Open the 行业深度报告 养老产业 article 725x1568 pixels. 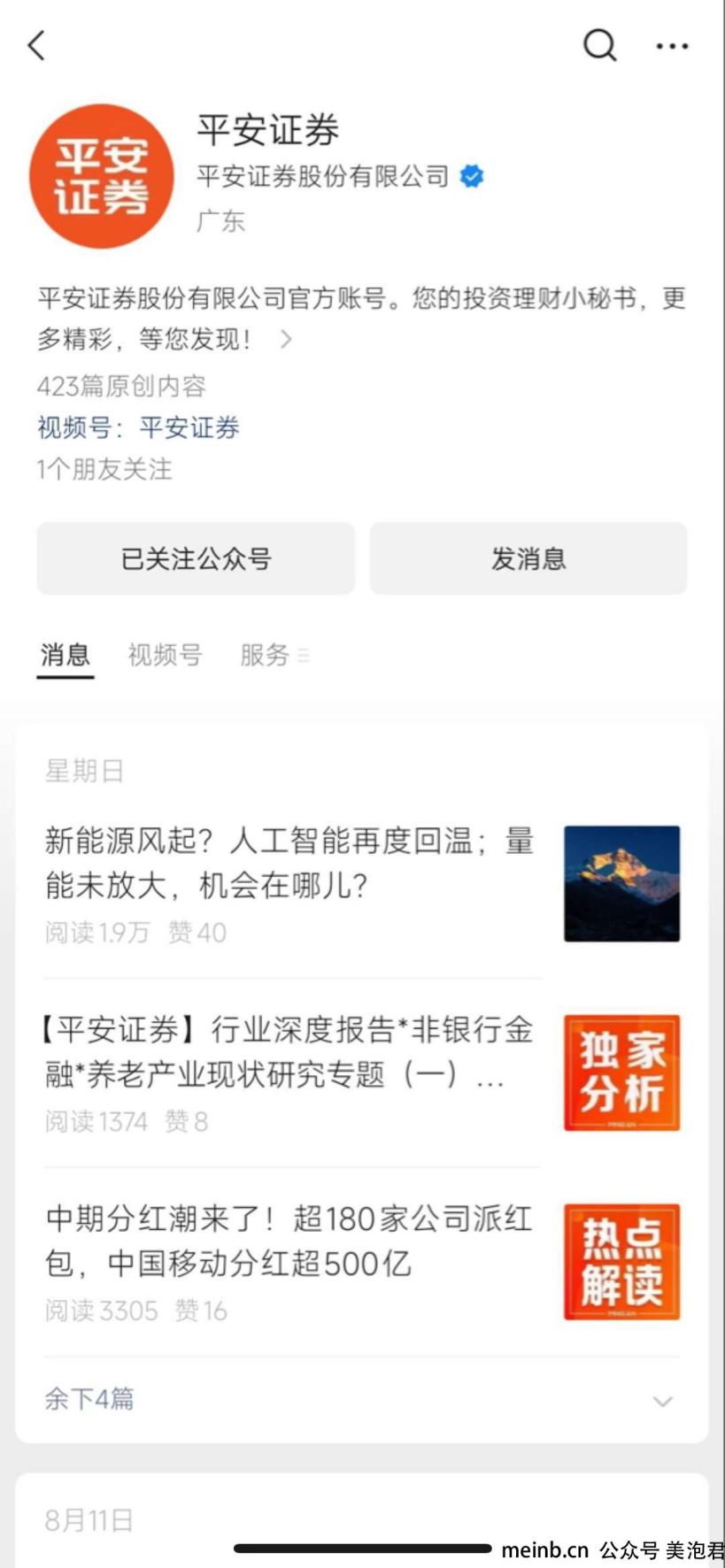pos(362,1072)
